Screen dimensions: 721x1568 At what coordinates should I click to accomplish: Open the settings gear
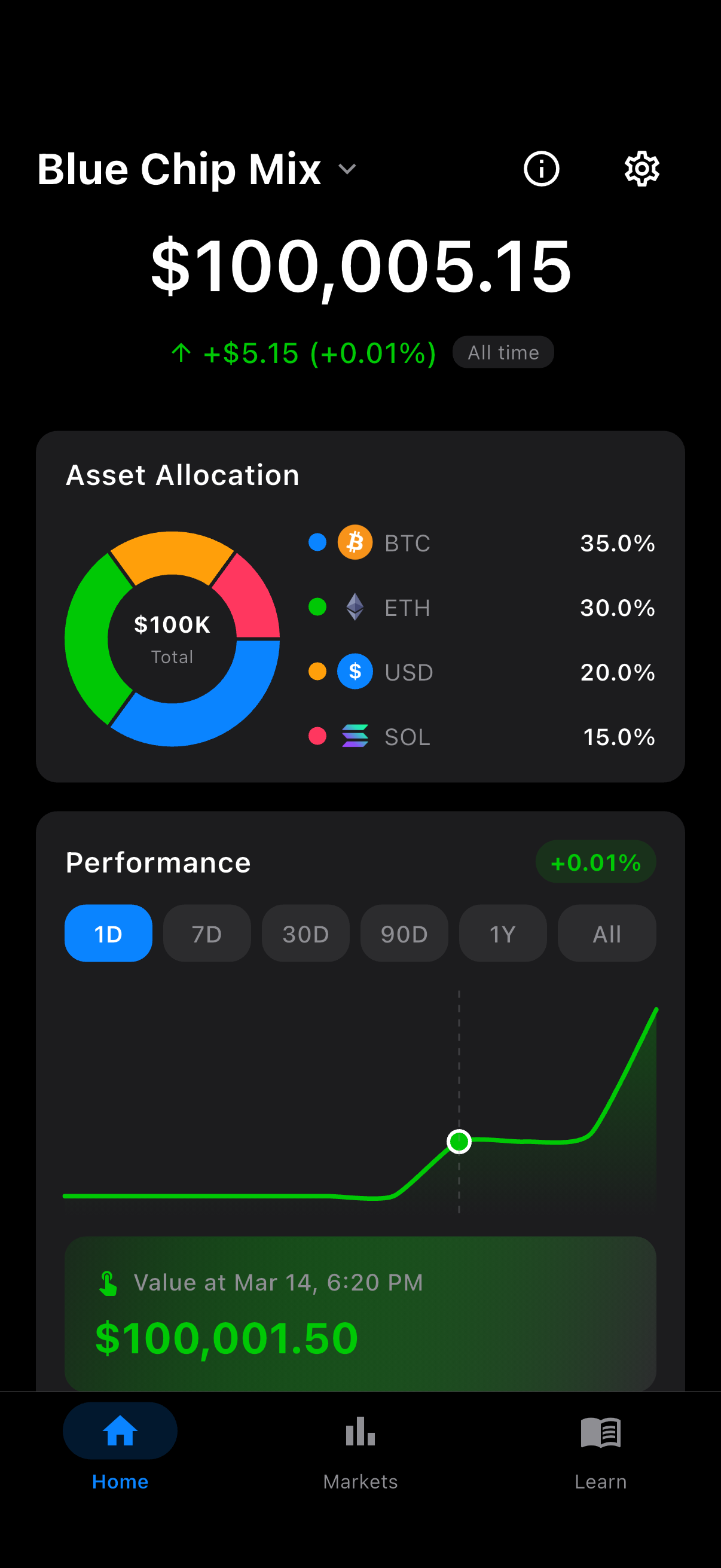(x=641, y=169)
